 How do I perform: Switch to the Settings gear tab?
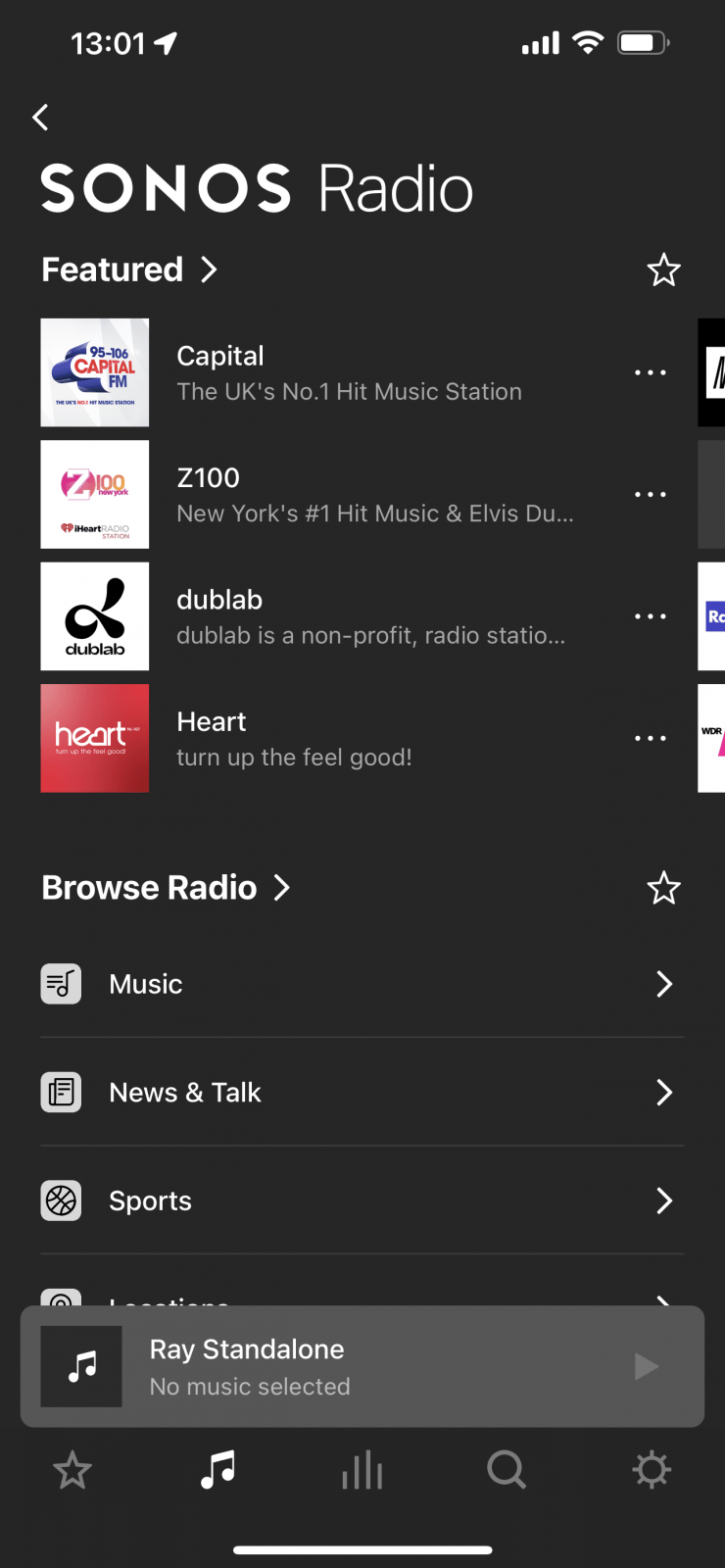coord(652,1470)
